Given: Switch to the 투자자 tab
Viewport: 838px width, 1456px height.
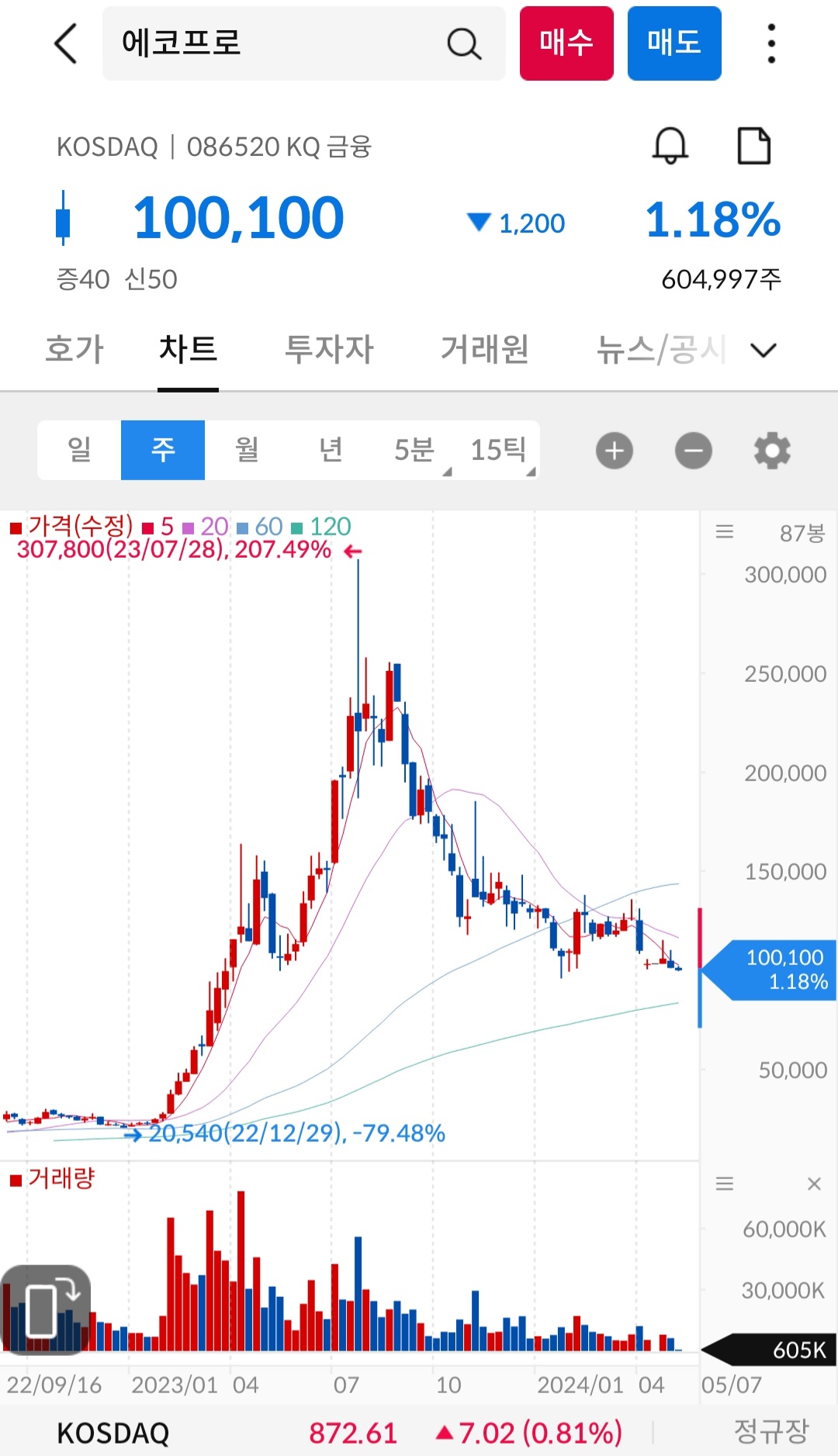Looking at the screenshot, I should 329,349.
